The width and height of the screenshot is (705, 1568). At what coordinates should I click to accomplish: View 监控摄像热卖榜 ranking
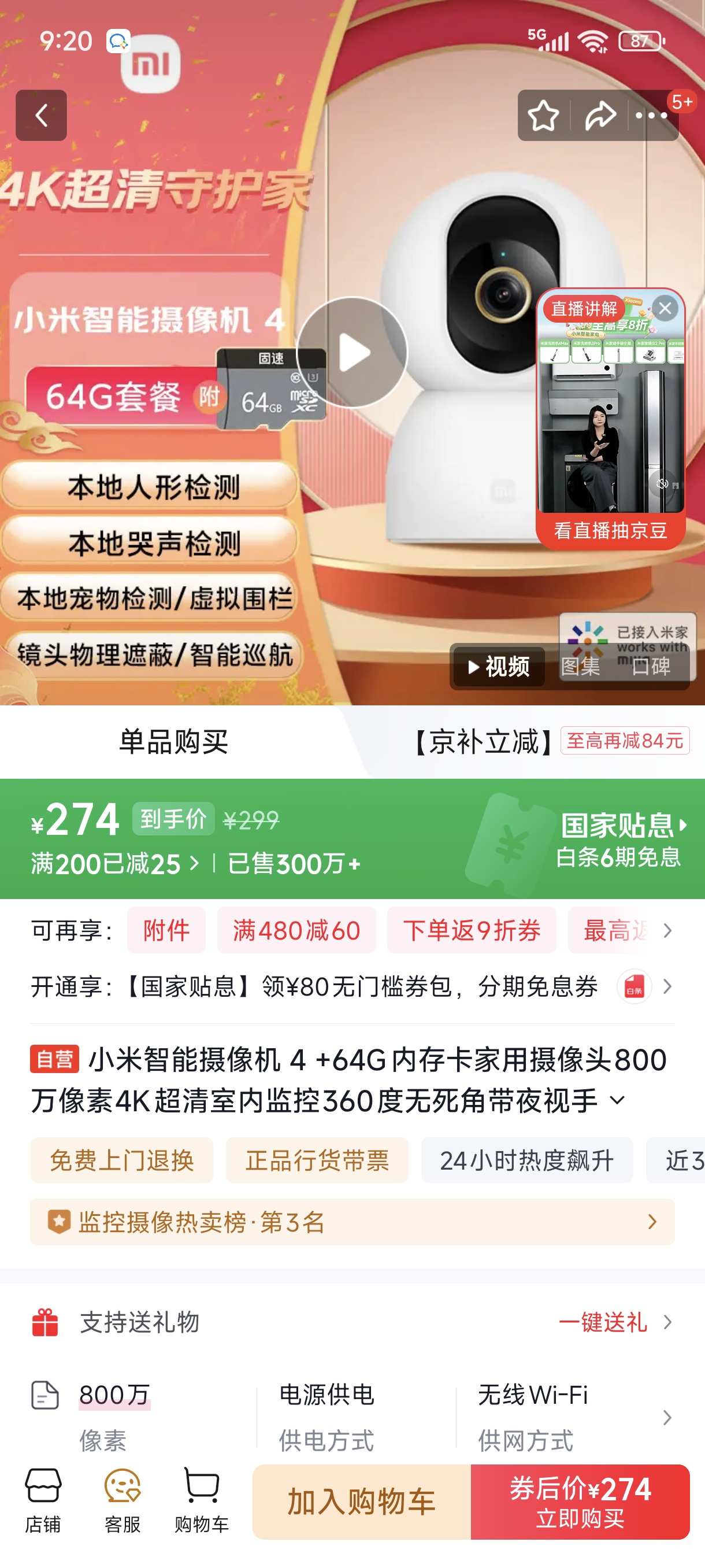point(352,1222)
